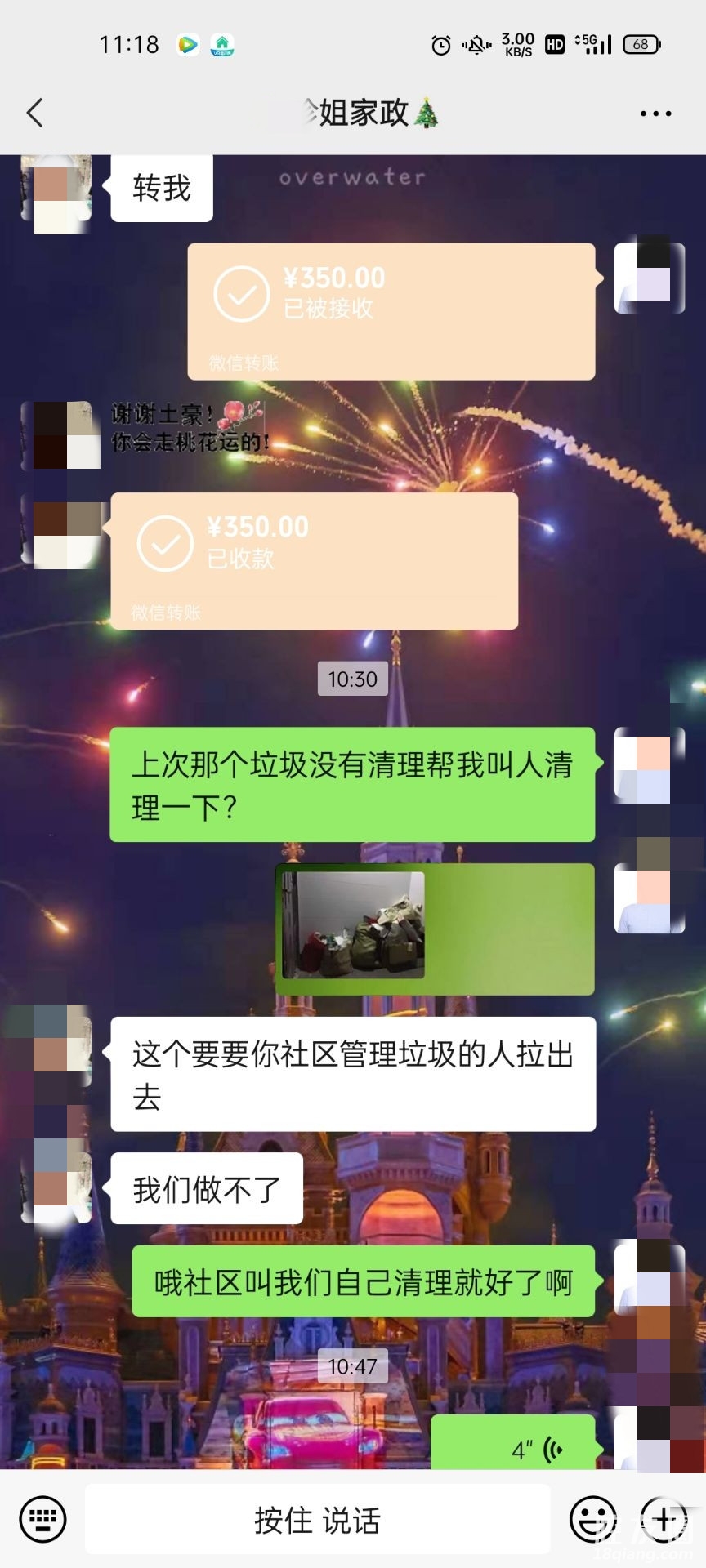Open the emoji picker

point(592,1520)
